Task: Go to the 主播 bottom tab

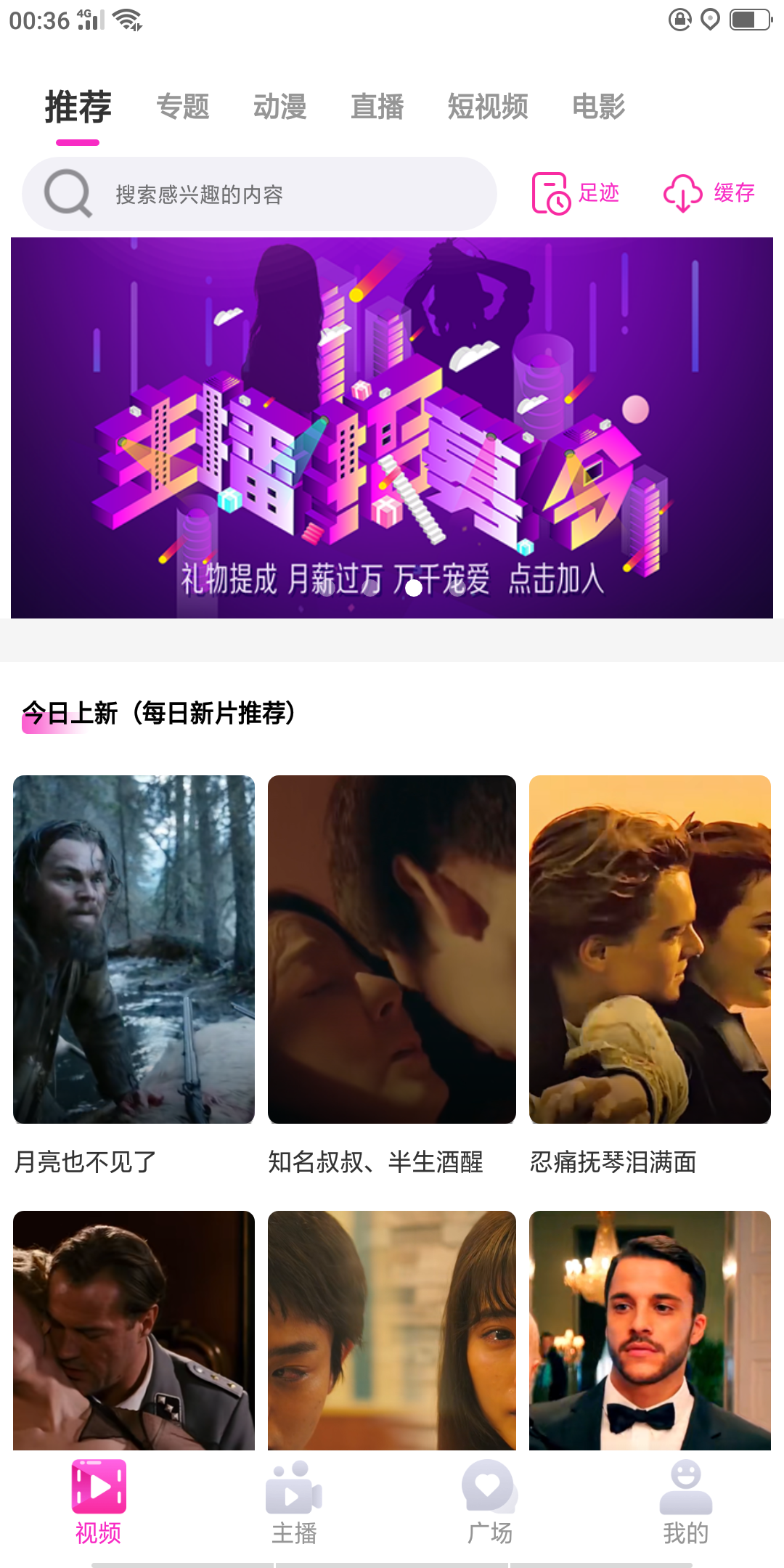Action: [294, 1503]
